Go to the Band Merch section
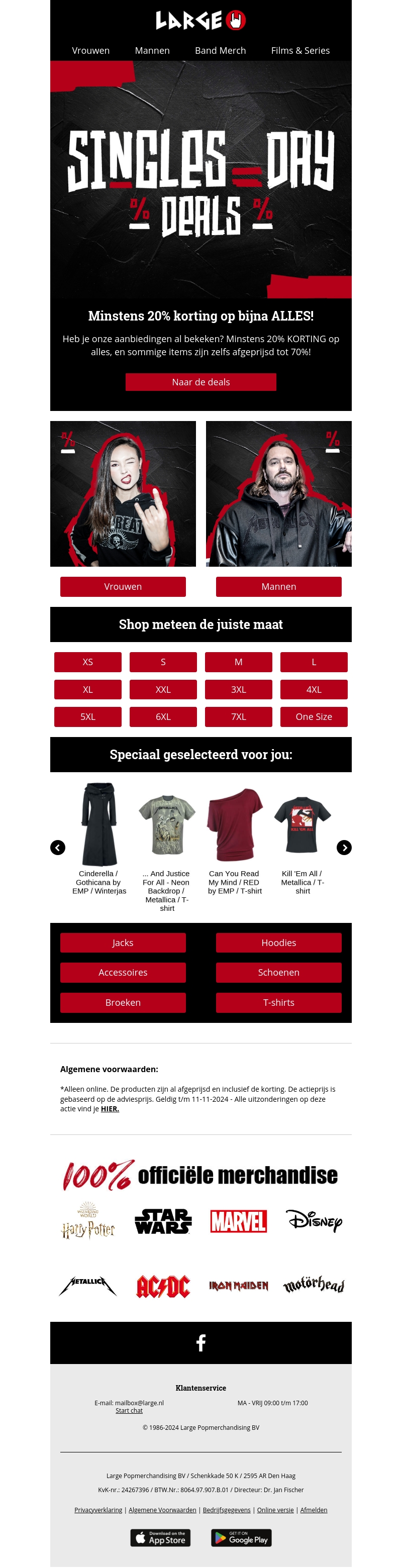This screenshot has width=402, height=1568. tap(220, 51)
